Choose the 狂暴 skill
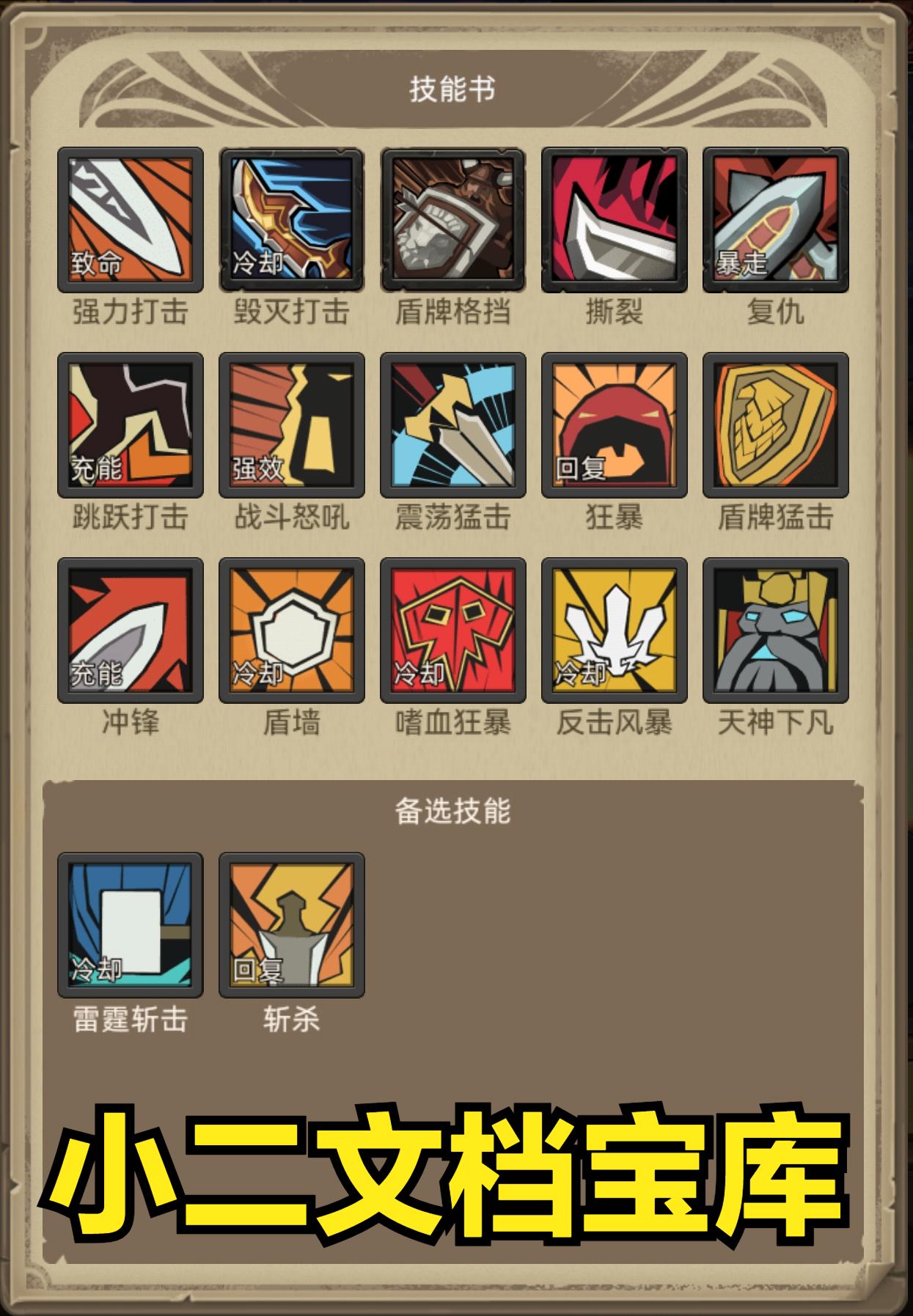The width and height of the screenshot is (913, 1316). tap(615, 425)
